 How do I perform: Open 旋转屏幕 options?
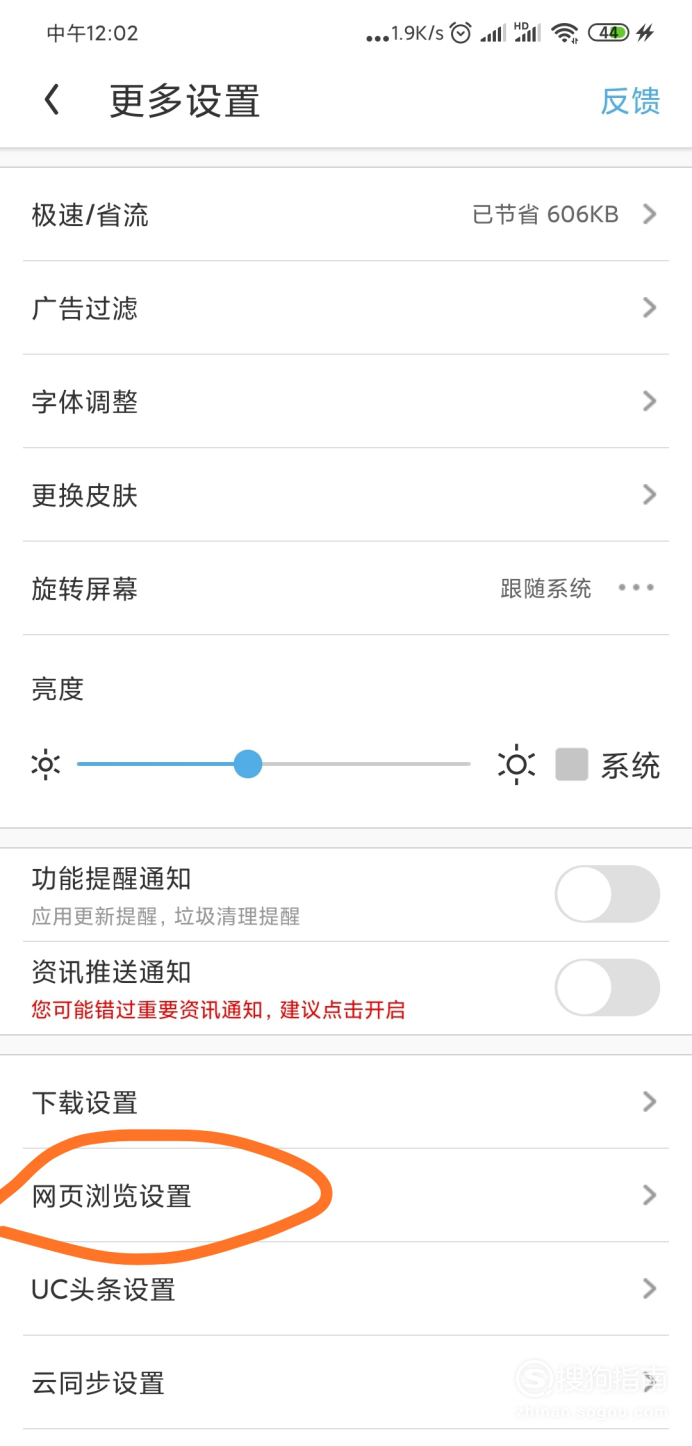pyautogui.click(x=346, y=588)
